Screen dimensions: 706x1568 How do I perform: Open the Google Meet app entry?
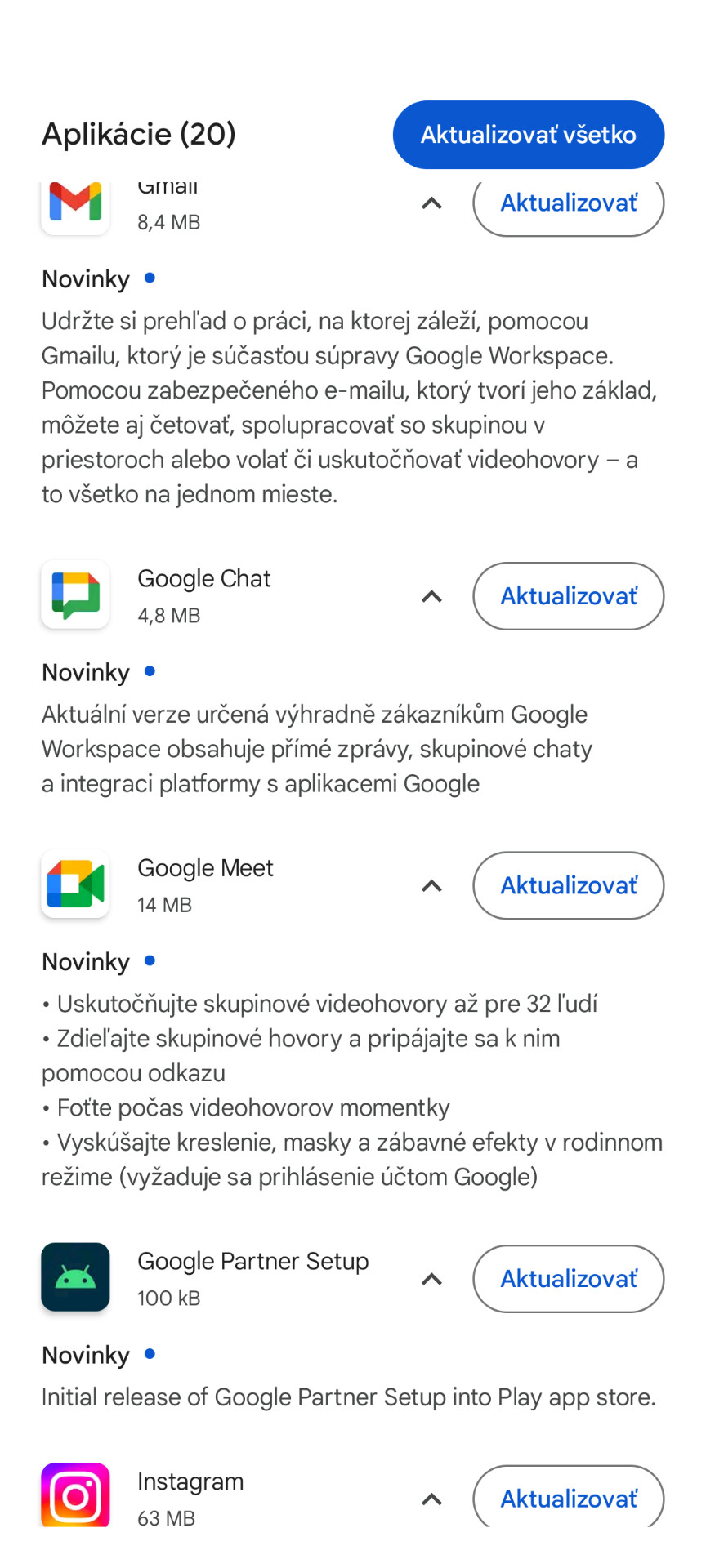[204, 884]
